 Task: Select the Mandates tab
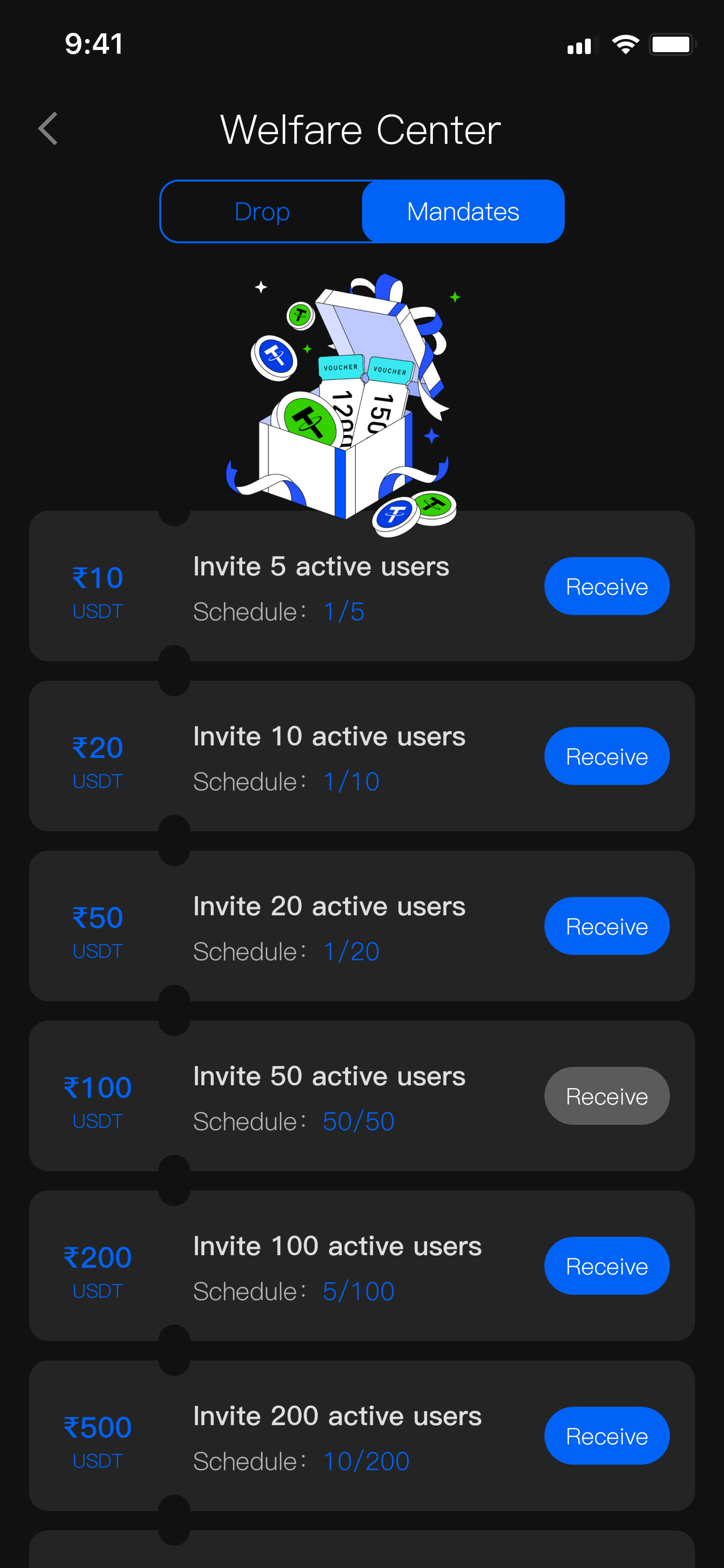(x=462, y=212)
